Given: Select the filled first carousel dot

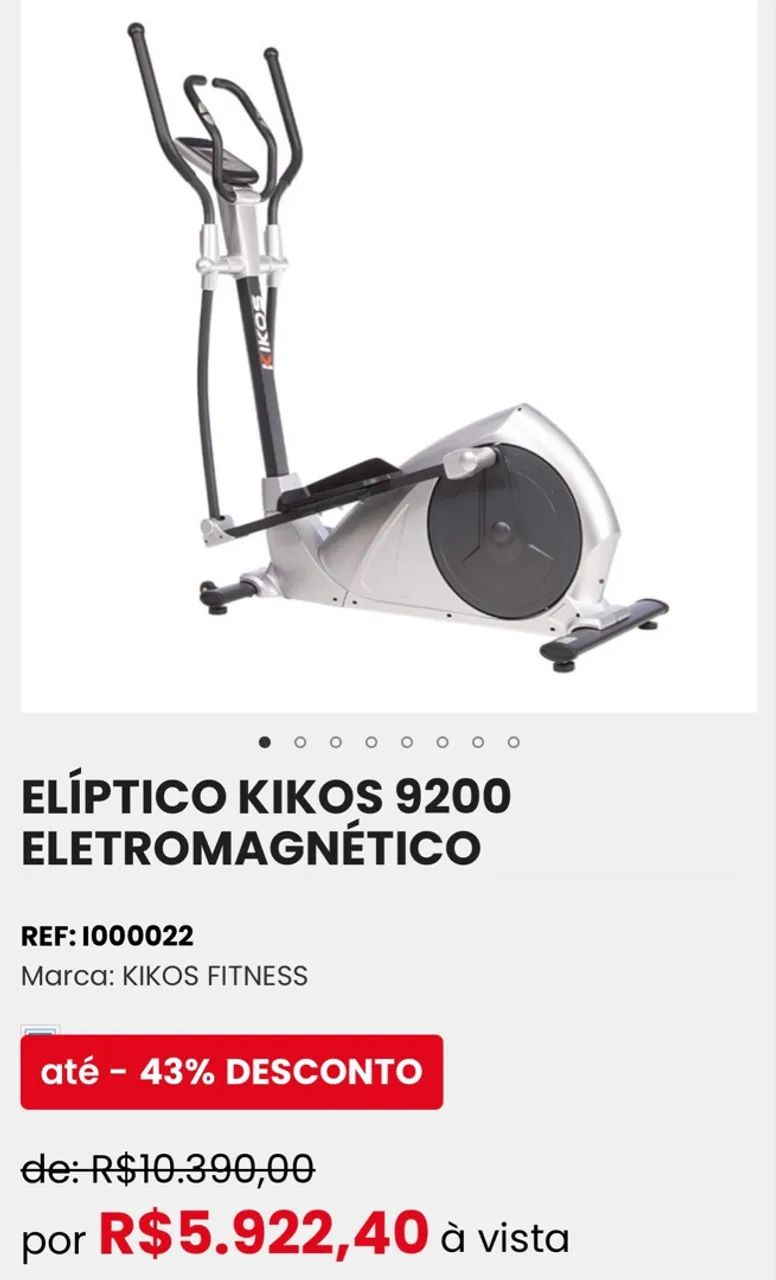Looking at the screenshot, I should [x=265, y=742].
